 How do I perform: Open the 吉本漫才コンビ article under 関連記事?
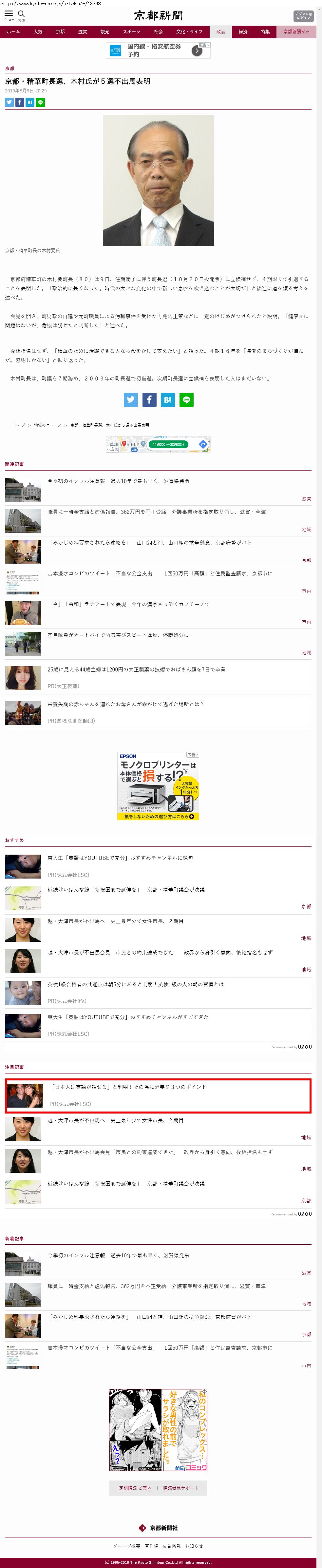click(160, 573)
